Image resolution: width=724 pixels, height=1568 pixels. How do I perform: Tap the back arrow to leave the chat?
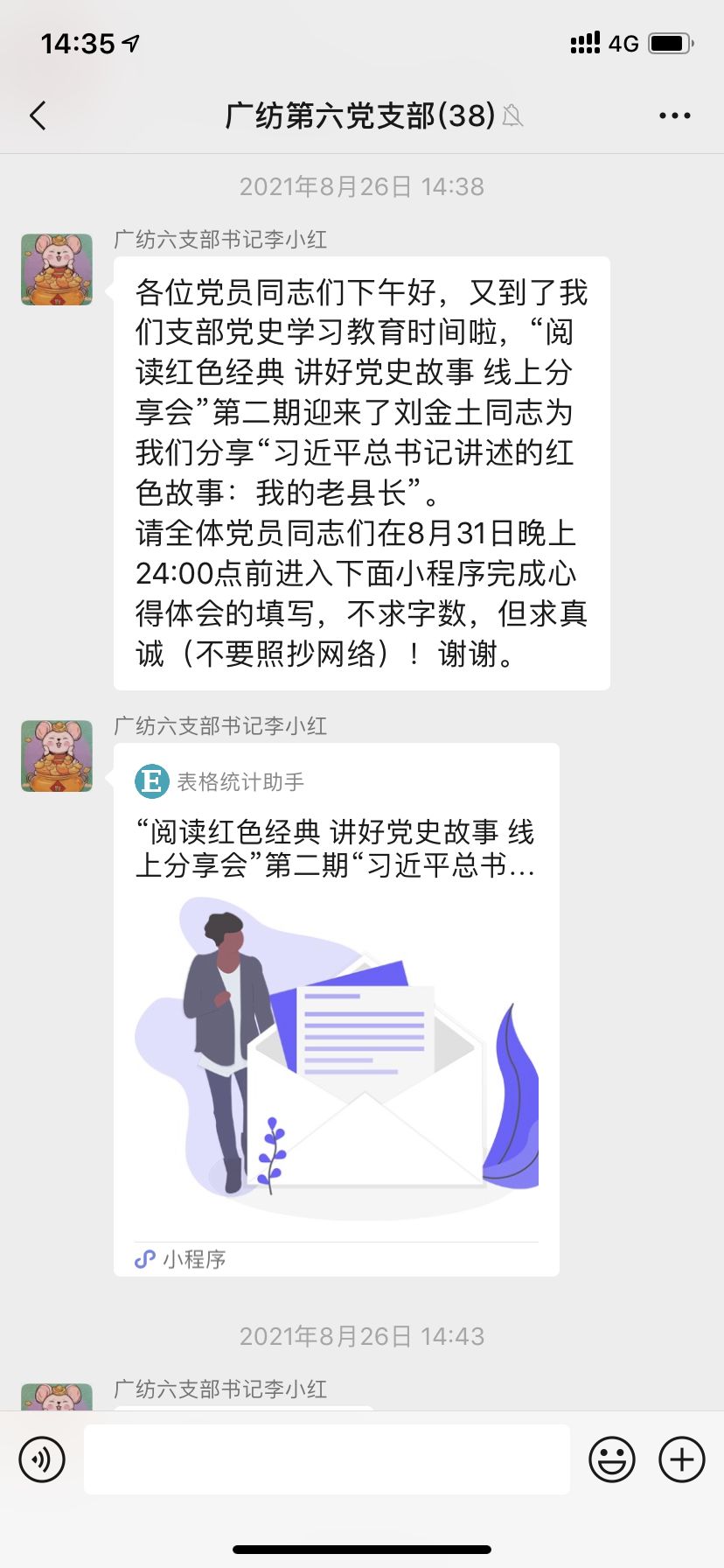click(x=38, y=114)
